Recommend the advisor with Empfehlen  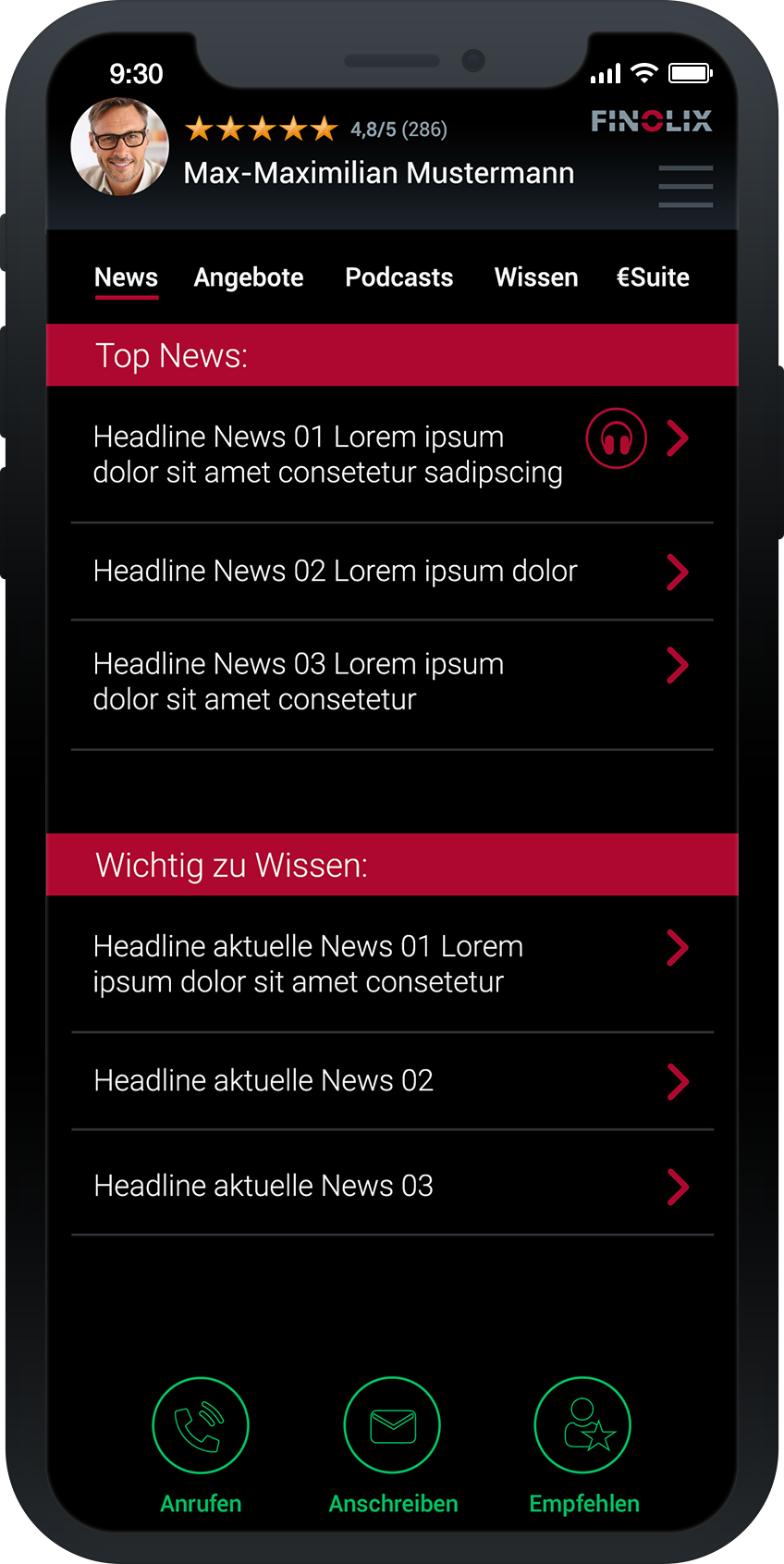582,1425
